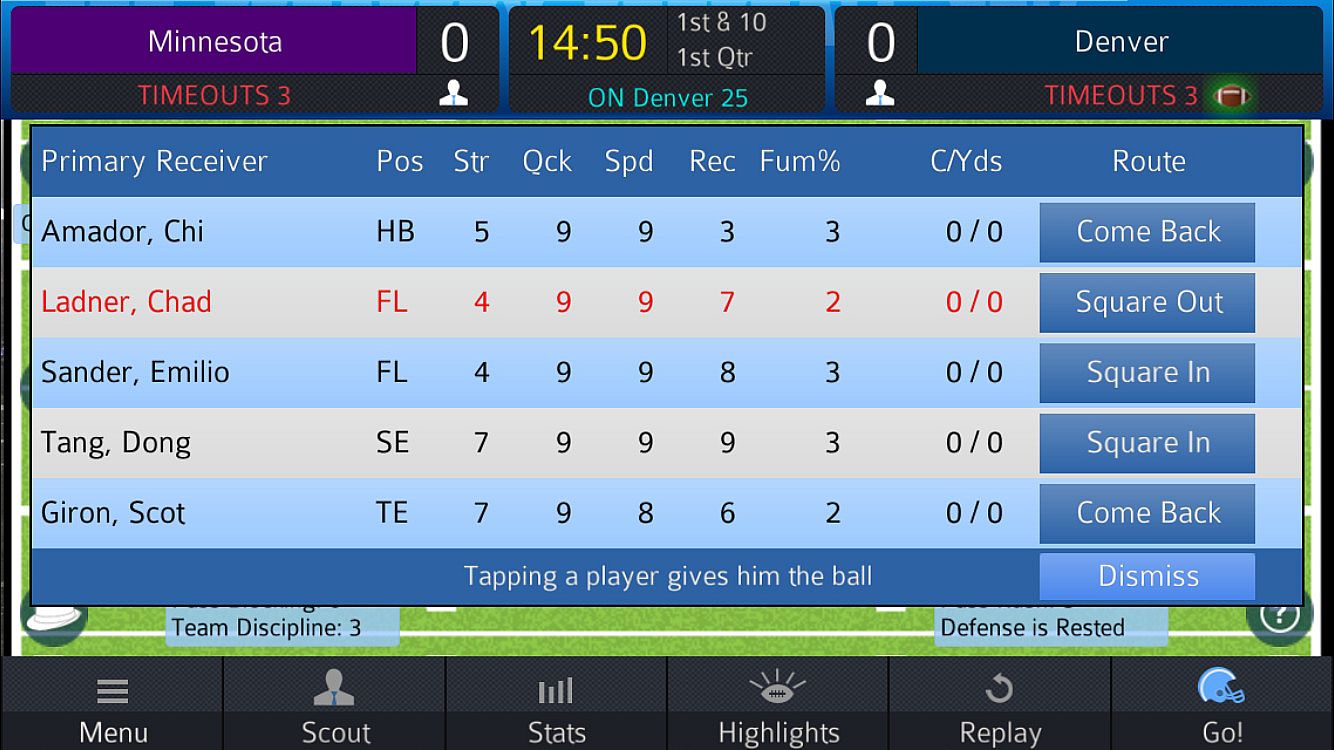Viewport: 1334px width, 750px height.
Task: Tap Ladner's Square Out route button
Action: point(1147,302)
